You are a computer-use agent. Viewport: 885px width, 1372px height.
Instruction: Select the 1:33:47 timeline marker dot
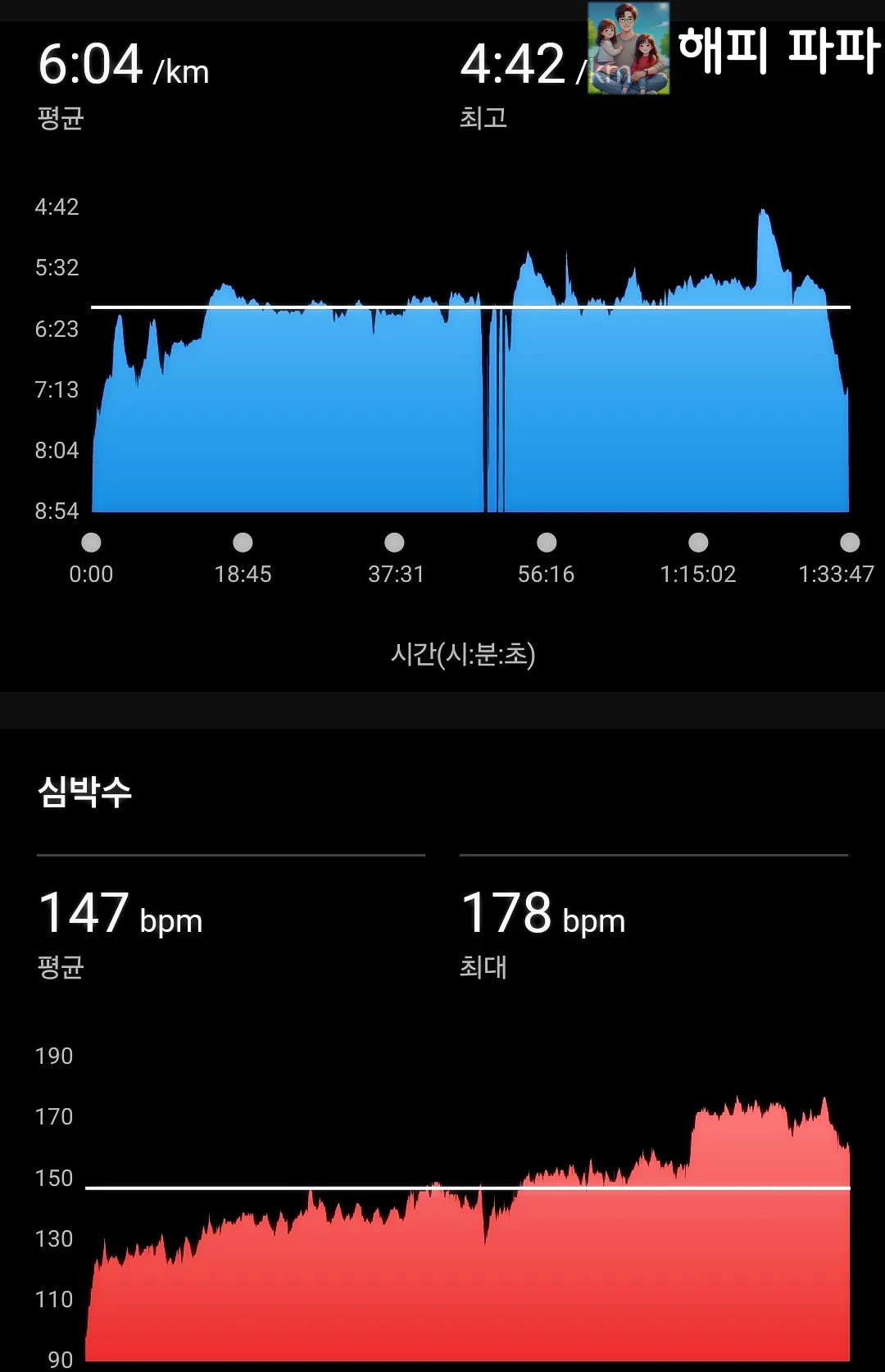pyautogui.click(x=849, y=540)
